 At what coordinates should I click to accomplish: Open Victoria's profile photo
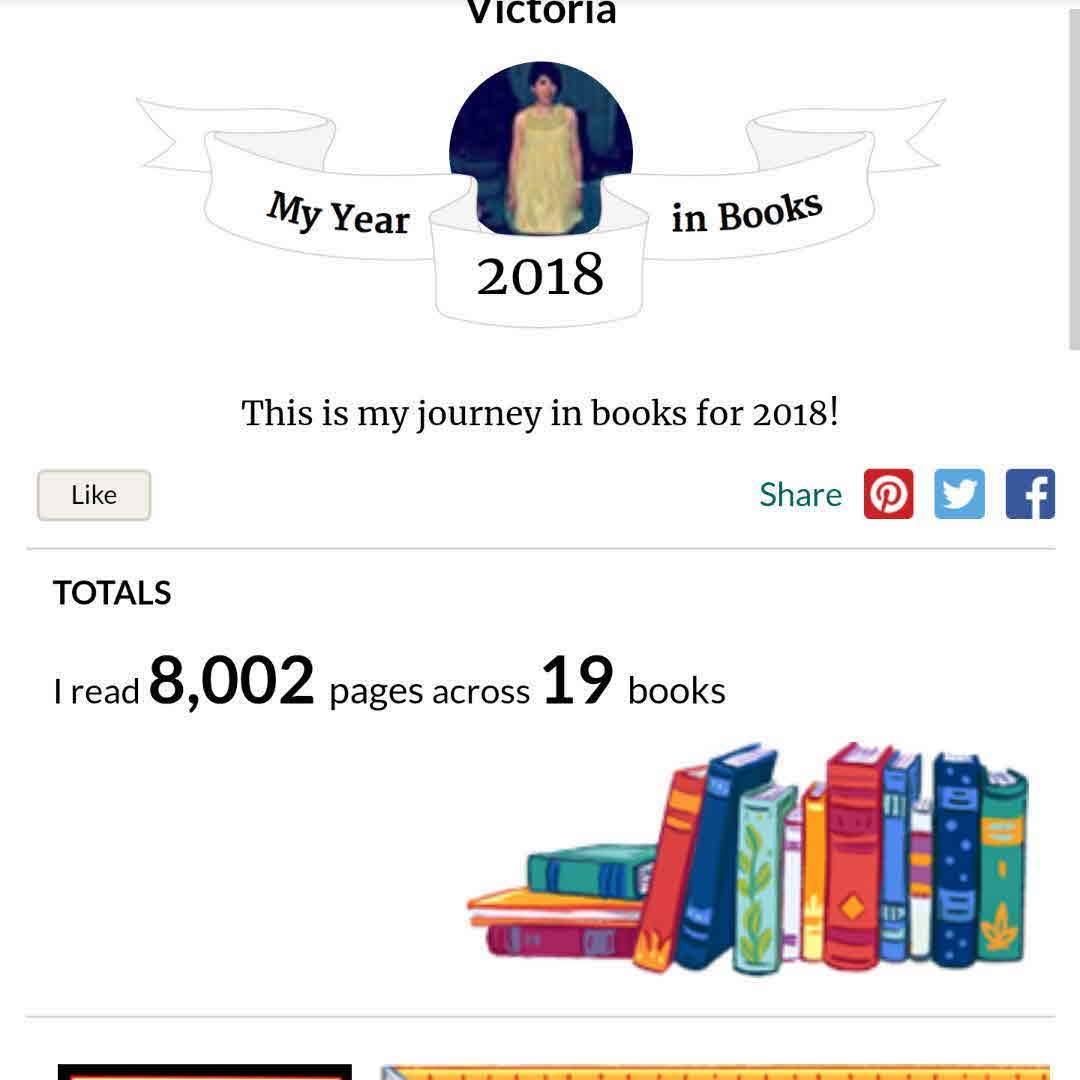pyautogui.click(x=541, y=150)
